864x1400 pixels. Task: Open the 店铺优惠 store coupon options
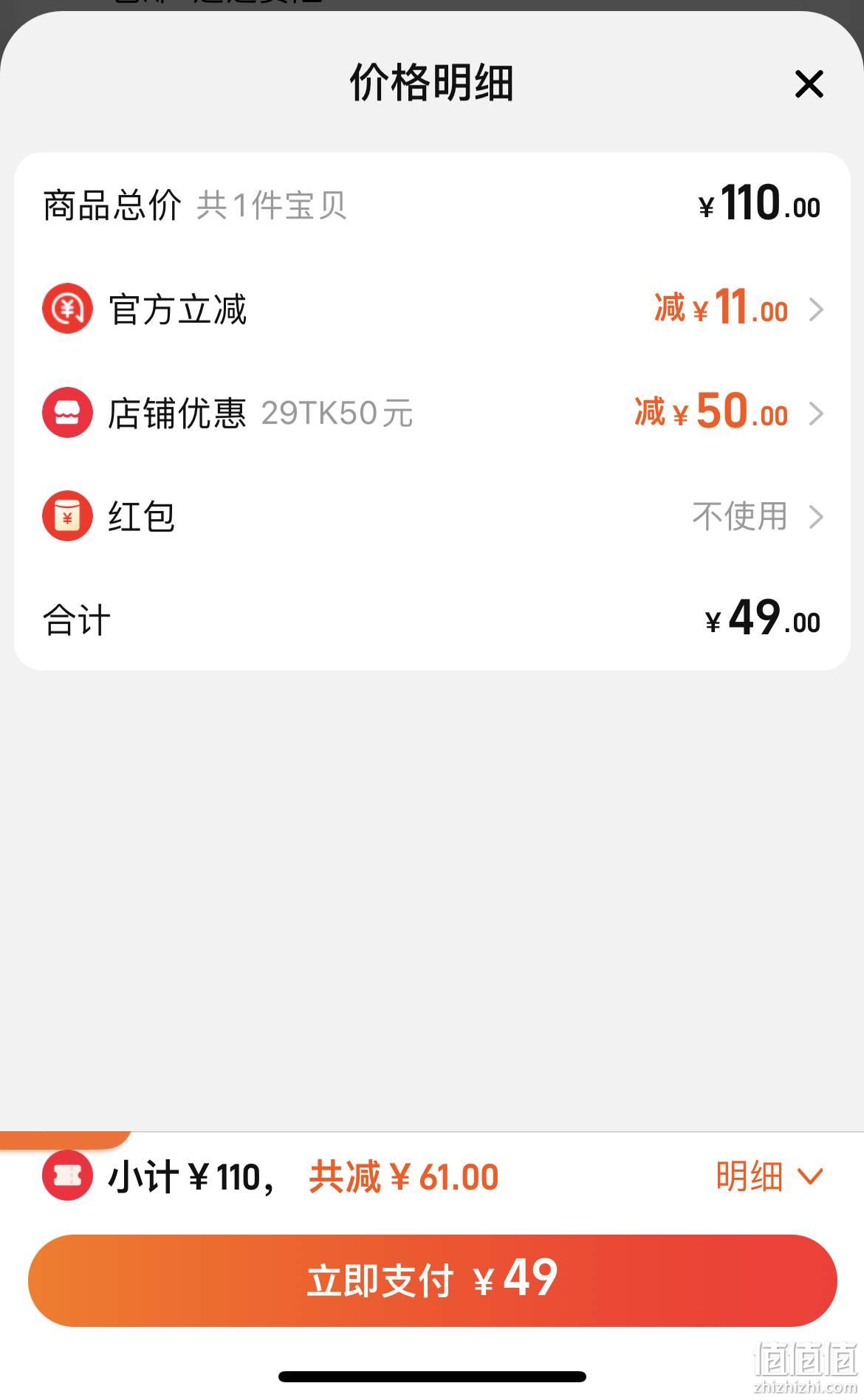tap(432, 412)
